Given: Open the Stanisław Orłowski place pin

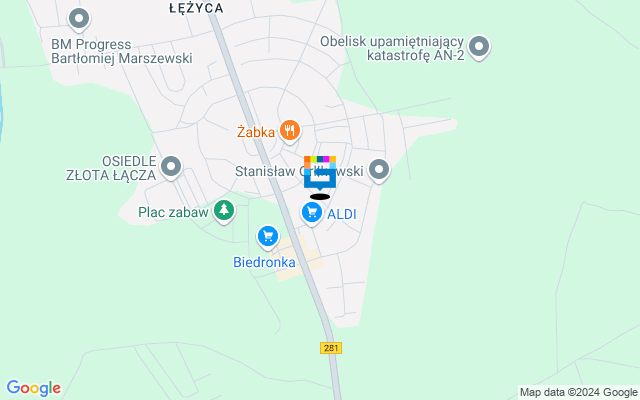Looking at the screenshot, I should (x=378, y=170).
